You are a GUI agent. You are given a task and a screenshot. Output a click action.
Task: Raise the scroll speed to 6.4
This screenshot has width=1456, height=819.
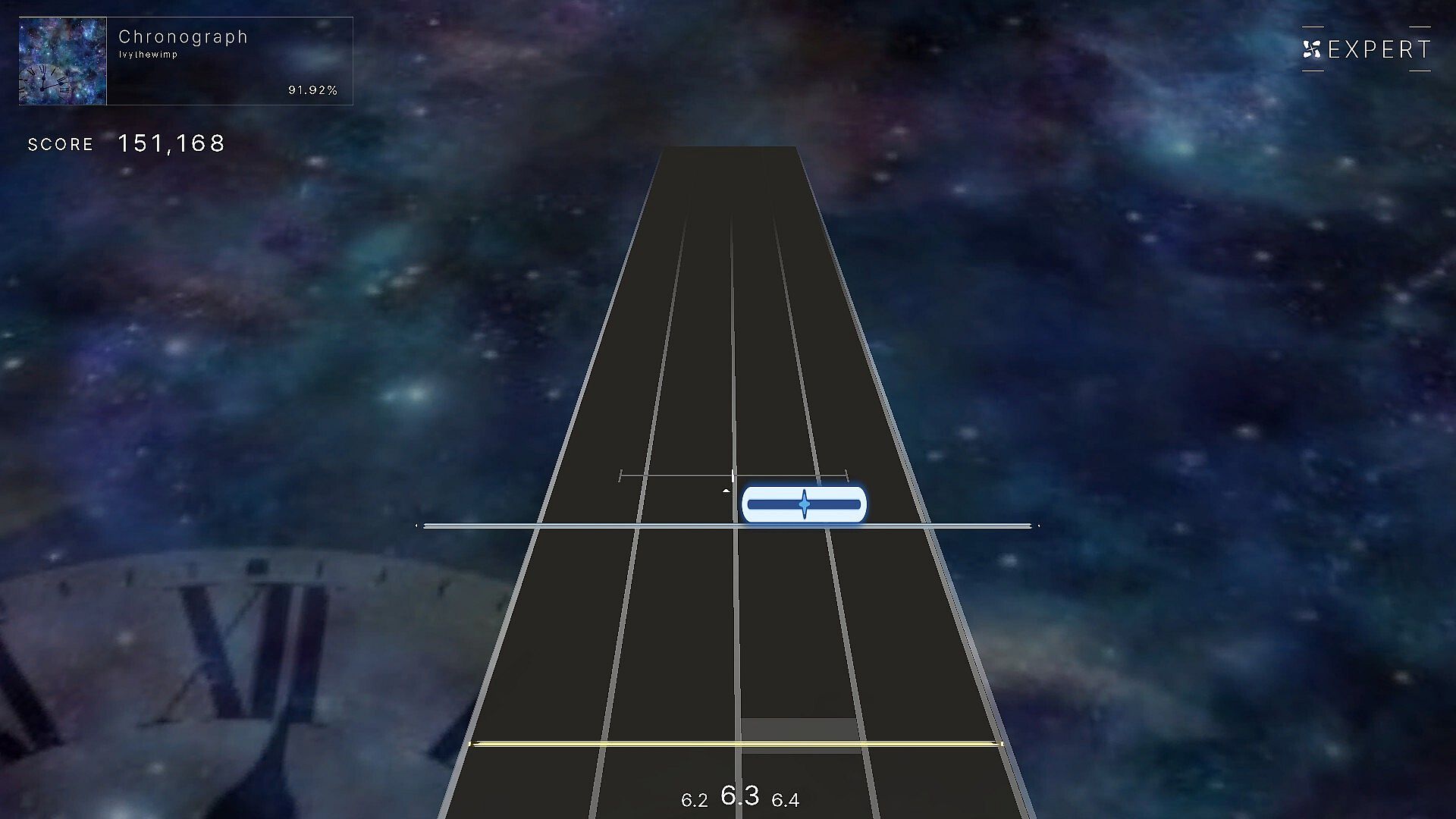click(x=785, y=800)
